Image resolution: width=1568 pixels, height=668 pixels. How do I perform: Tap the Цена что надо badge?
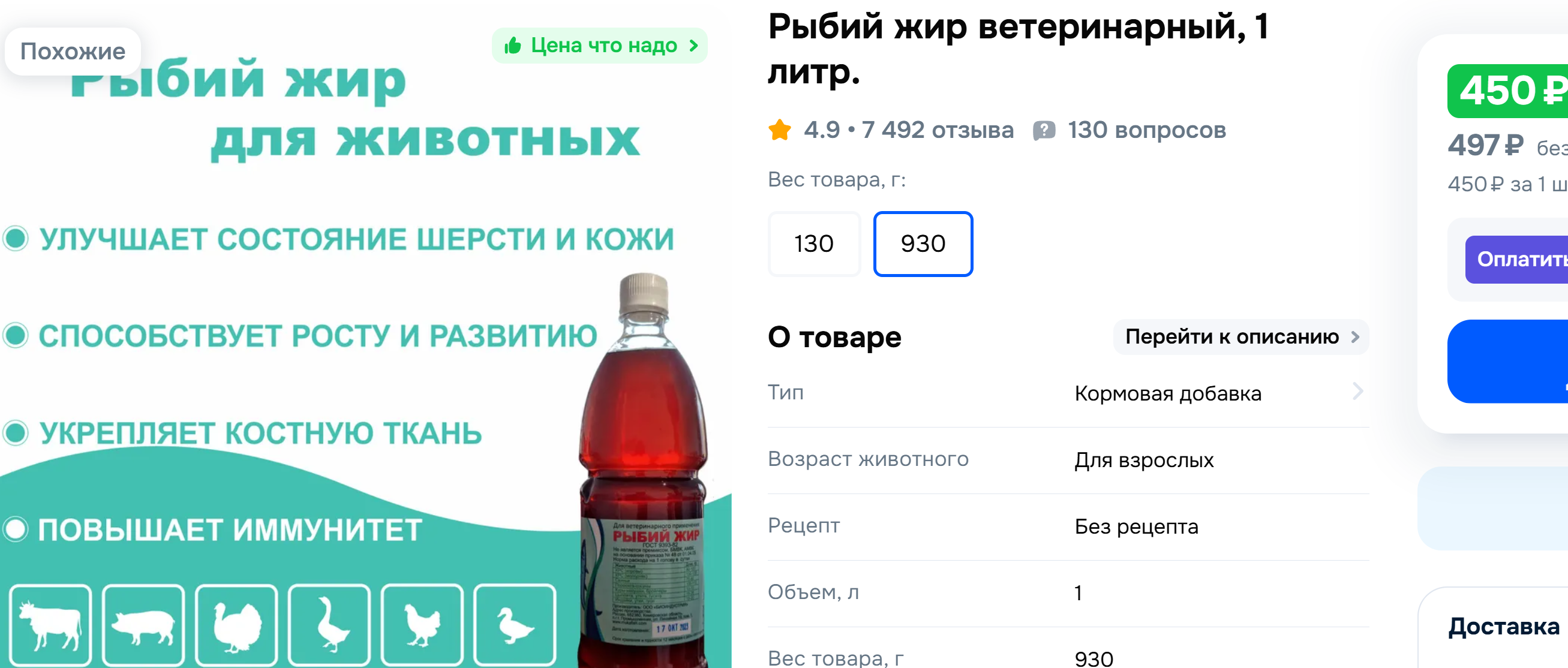[x=599, y=46]
